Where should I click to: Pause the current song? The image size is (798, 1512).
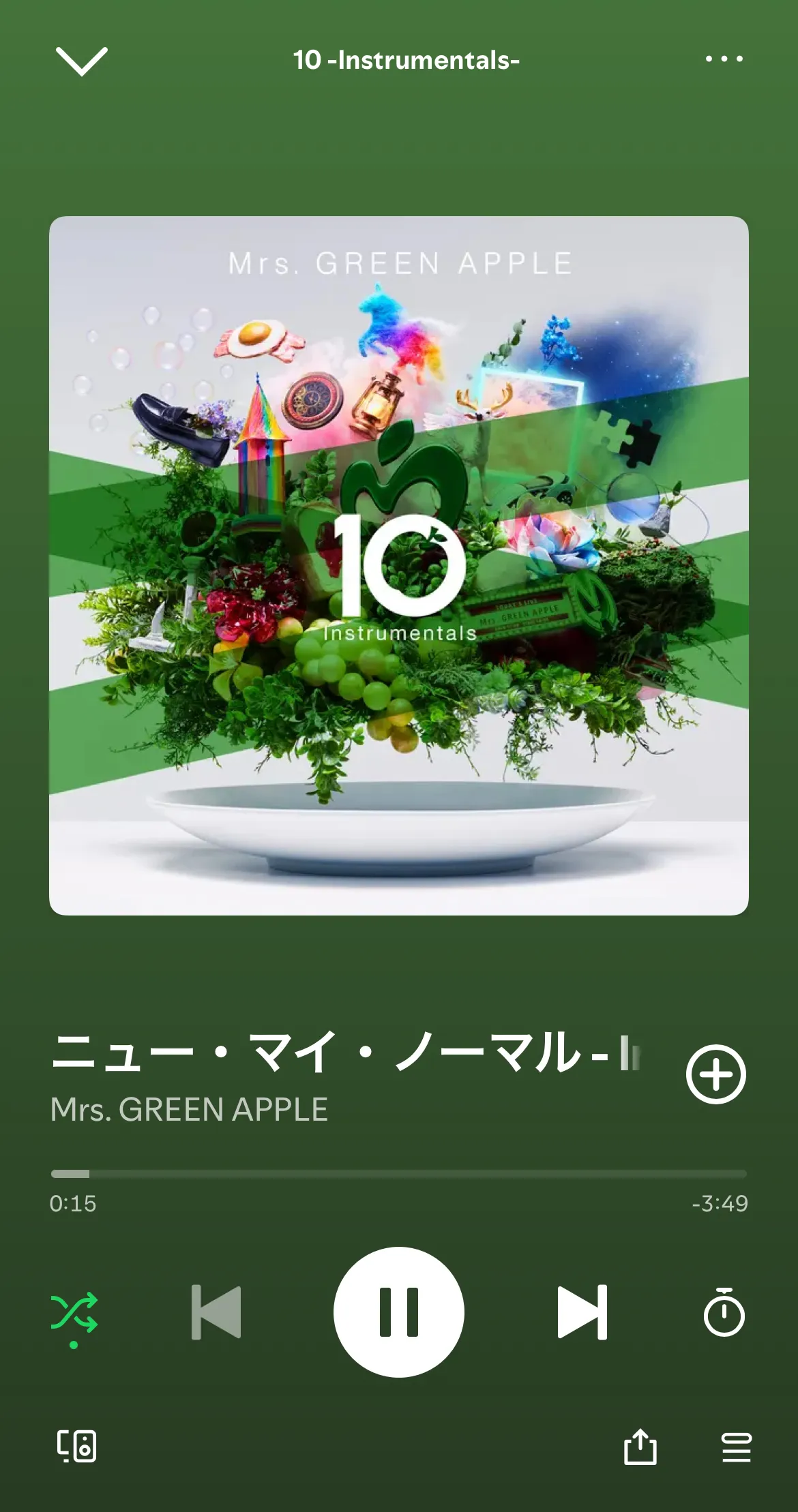pos(399,1312)
